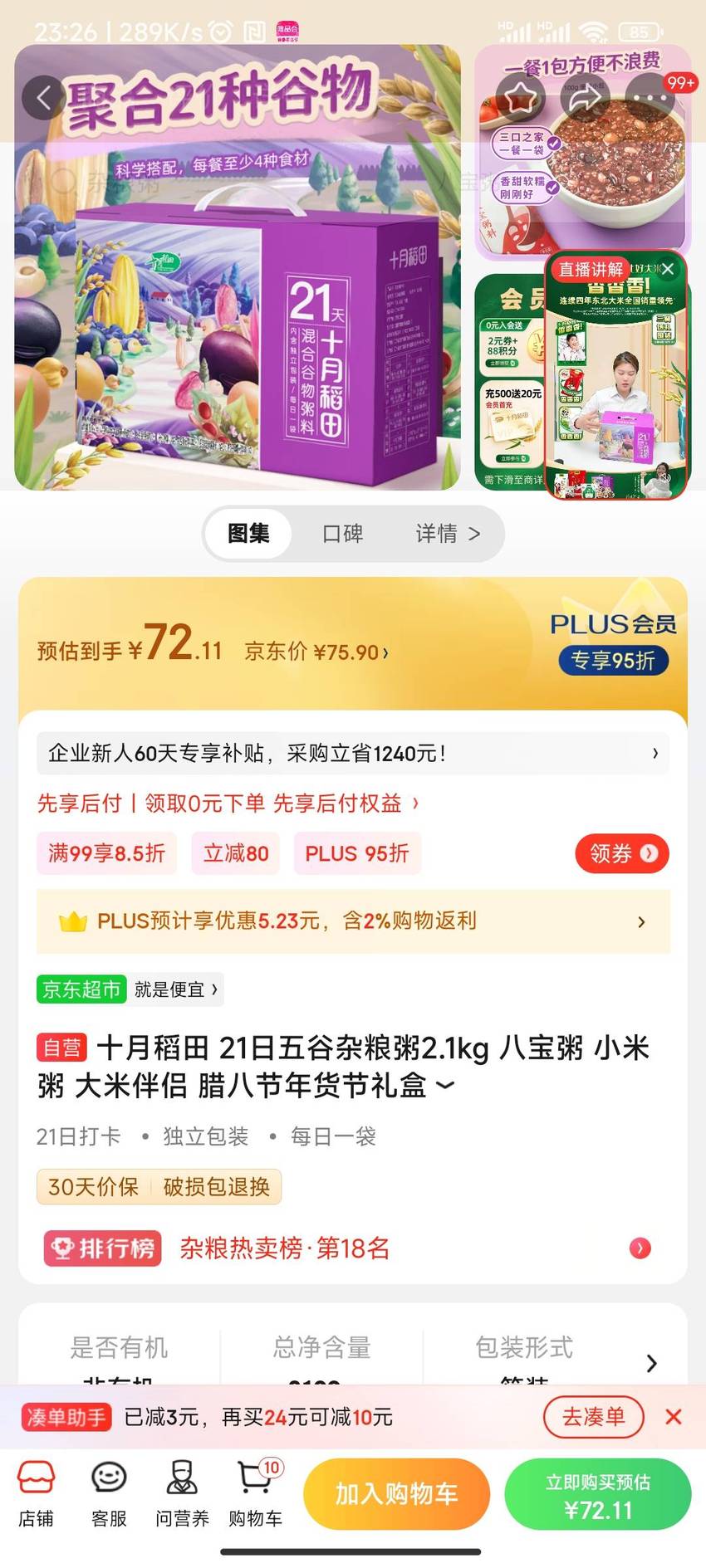Open the 详情 tab
The height and width of the screenshot is (1568, 706).
pos(448,533)
